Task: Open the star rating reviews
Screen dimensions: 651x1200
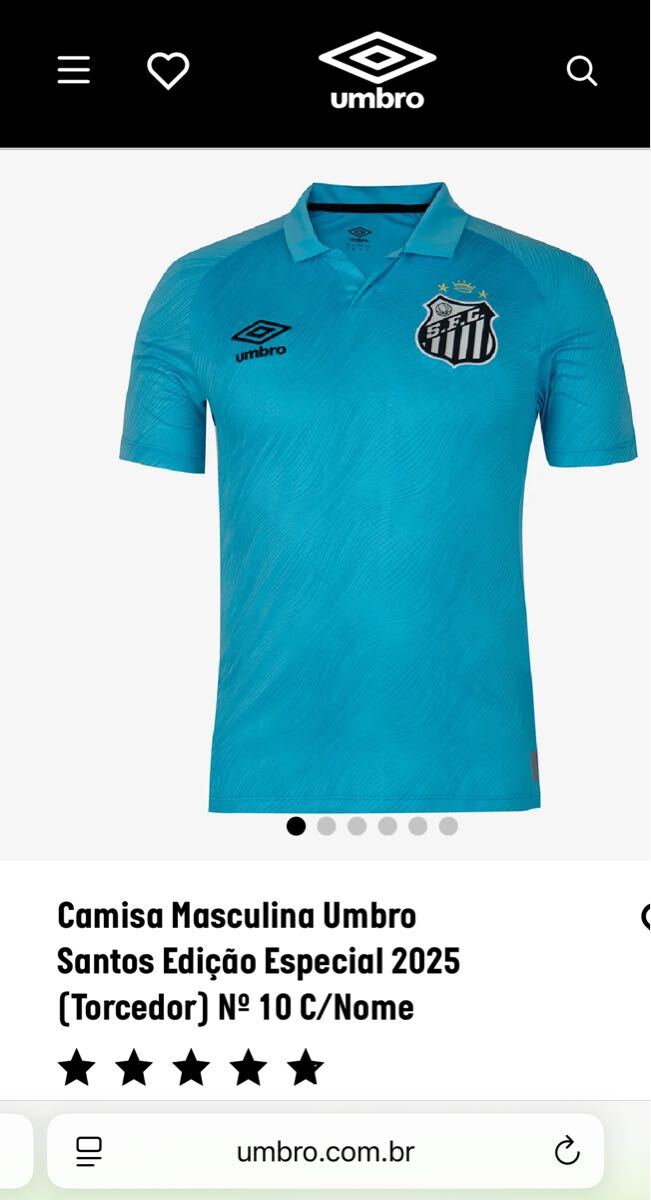Action: pos(190,1068)
